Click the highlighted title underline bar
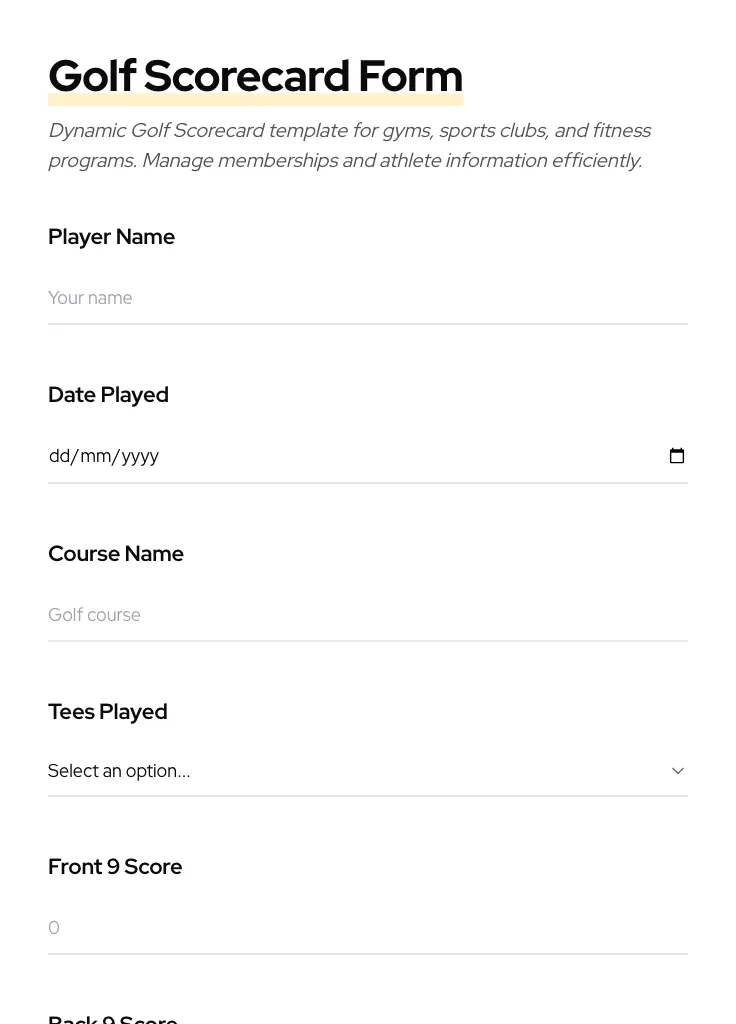 point(255,100)
